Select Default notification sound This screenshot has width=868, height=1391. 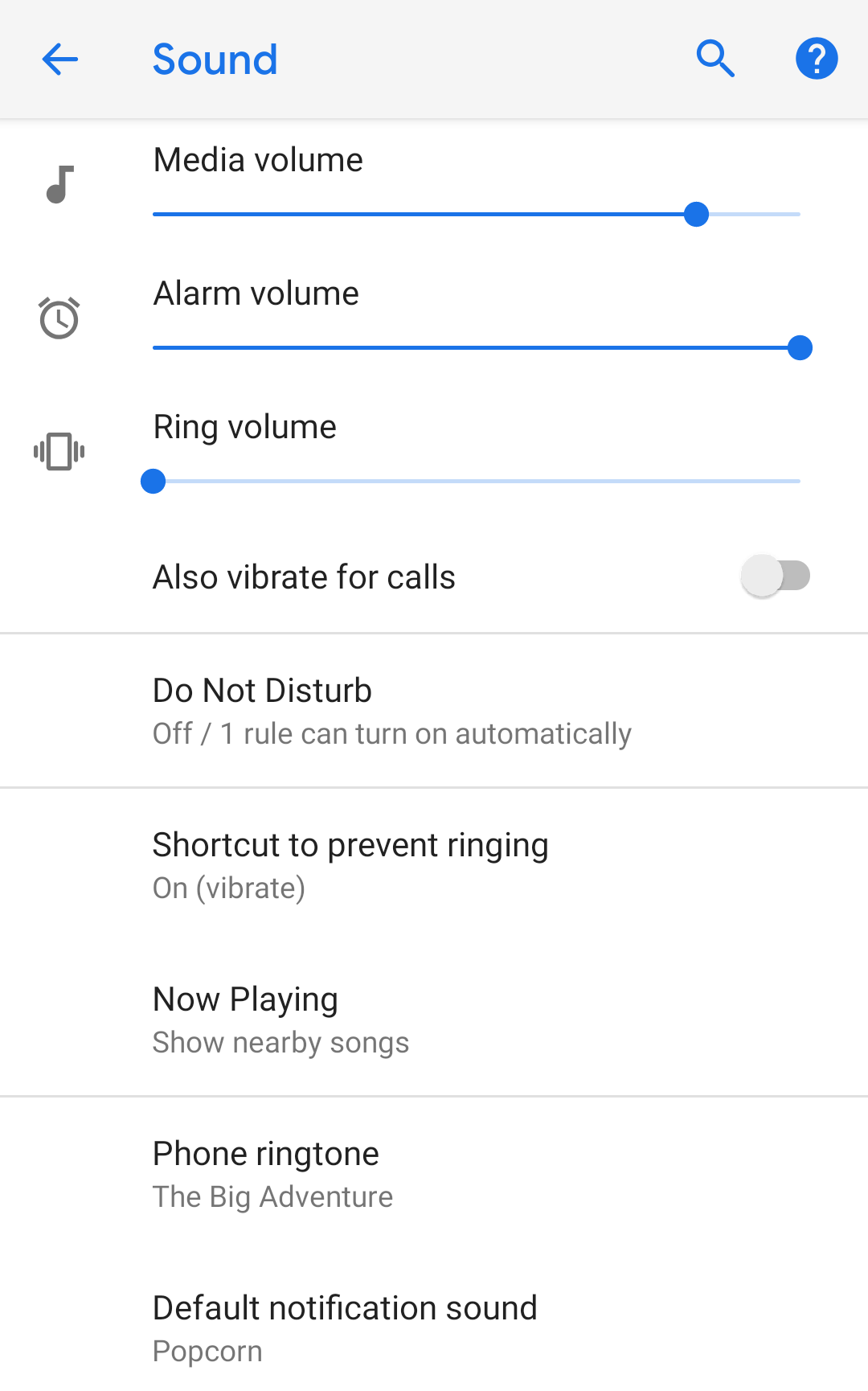click(x=434, y=1328)
